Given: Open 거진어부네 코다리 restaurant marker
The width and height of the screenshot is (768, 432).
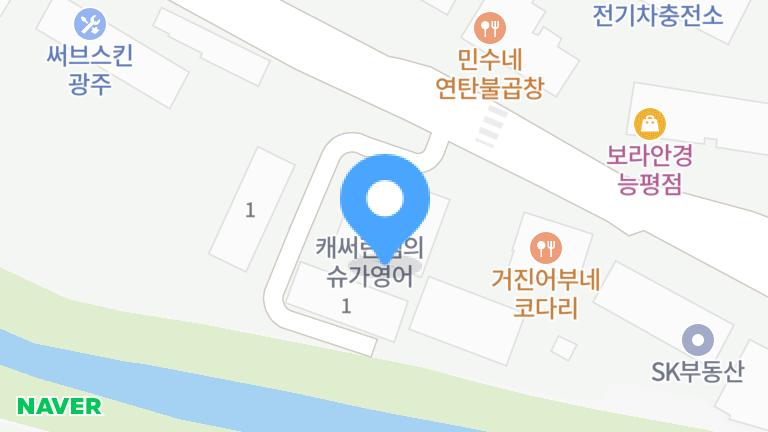Looking at the screenshot, I should [545, 246].
